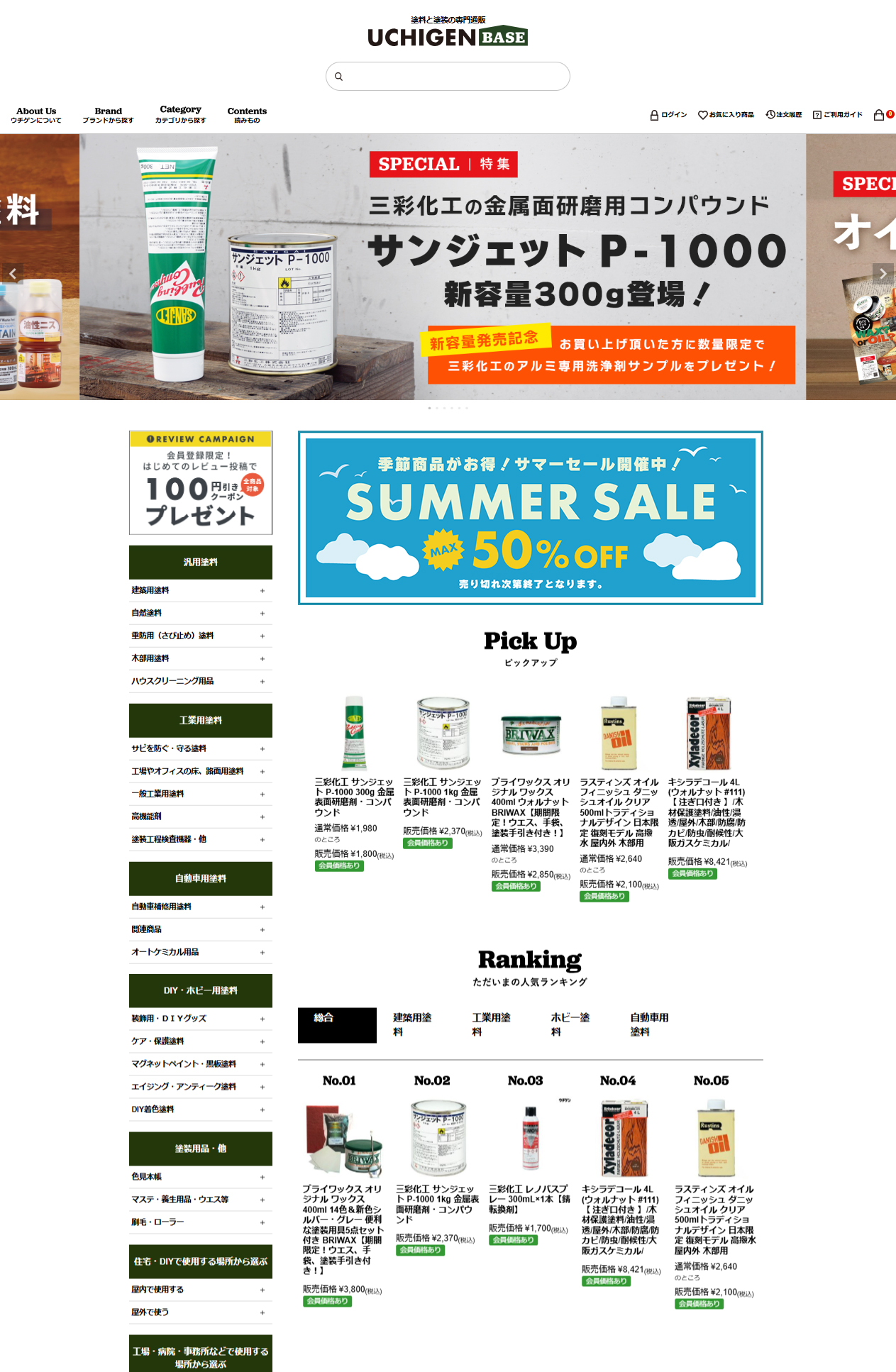
Task: Show the previous carousel banner
Action: tap(13, 273)
